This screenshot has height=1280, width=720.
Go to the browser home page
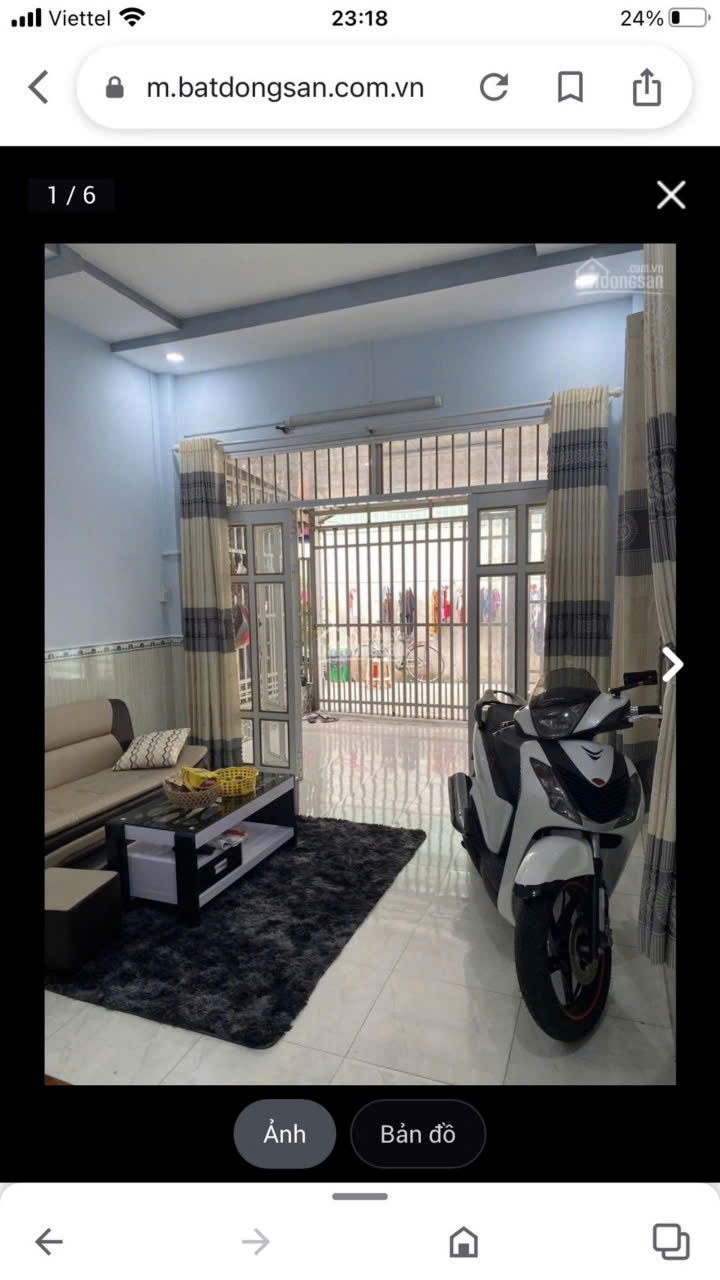pyautogui.click(x=463, y=1242)
